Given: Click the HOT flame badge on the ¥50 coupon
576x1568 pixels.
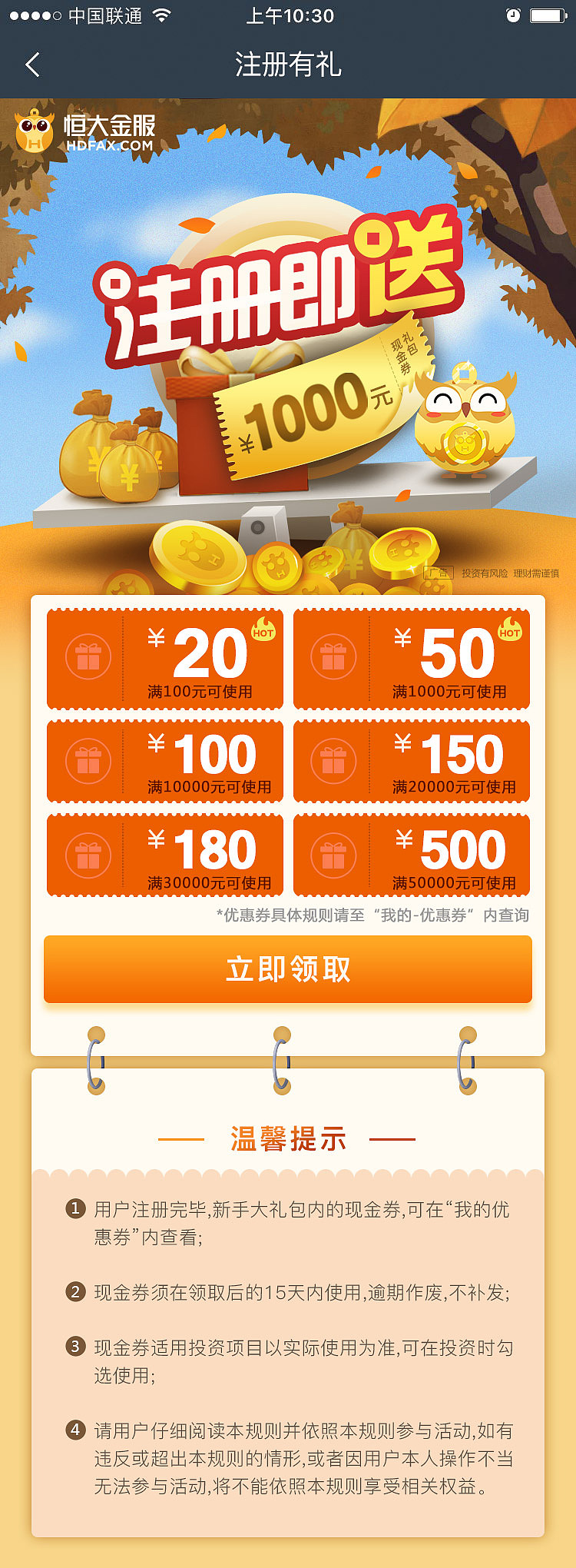Looking at the screenshot, I should [509, 633].
